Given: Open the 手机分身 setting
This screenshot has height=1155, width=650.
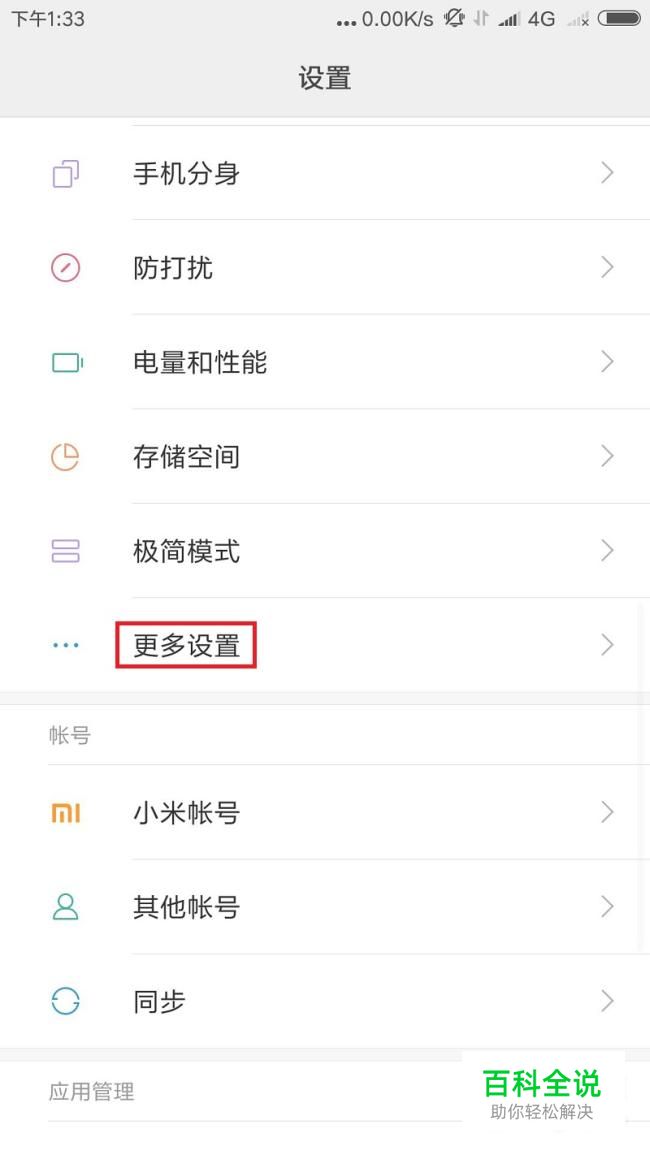Looking at the screenshot, I should coord(325,173).
